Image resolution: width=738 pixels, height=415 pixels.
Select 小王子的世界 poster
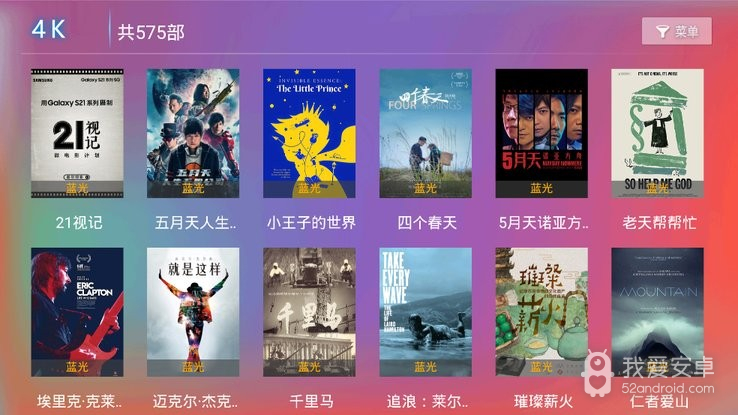309,133
